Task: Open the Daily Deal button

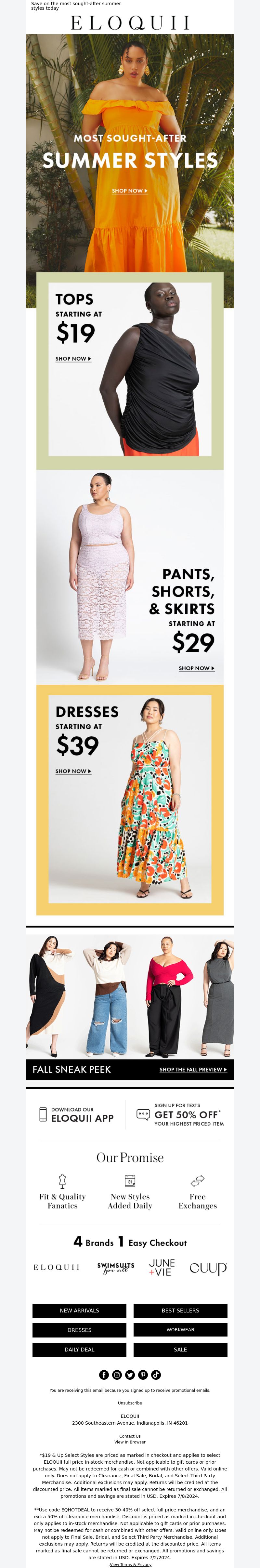Action: 79,1349
